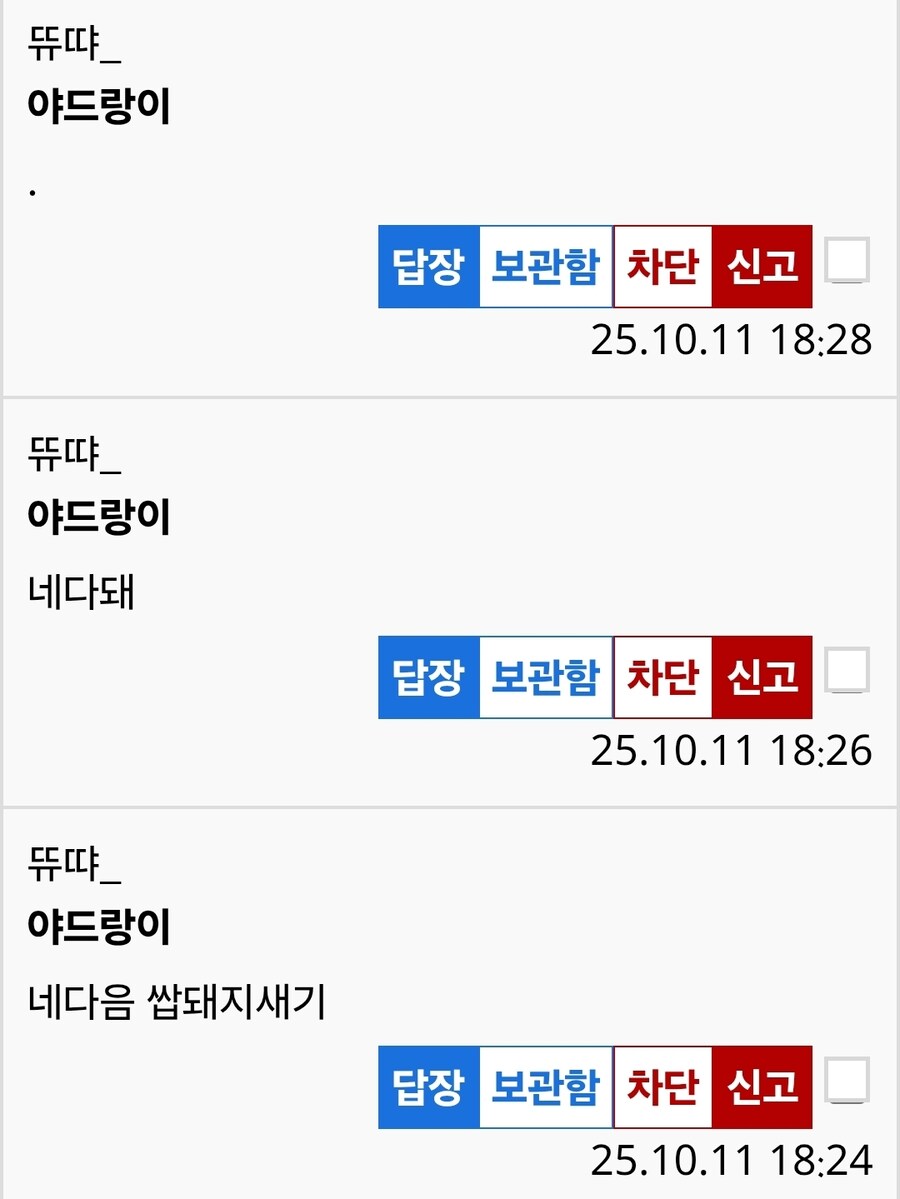
Task: Block sender of the 18:24 message
Action: coord(662,1087)
